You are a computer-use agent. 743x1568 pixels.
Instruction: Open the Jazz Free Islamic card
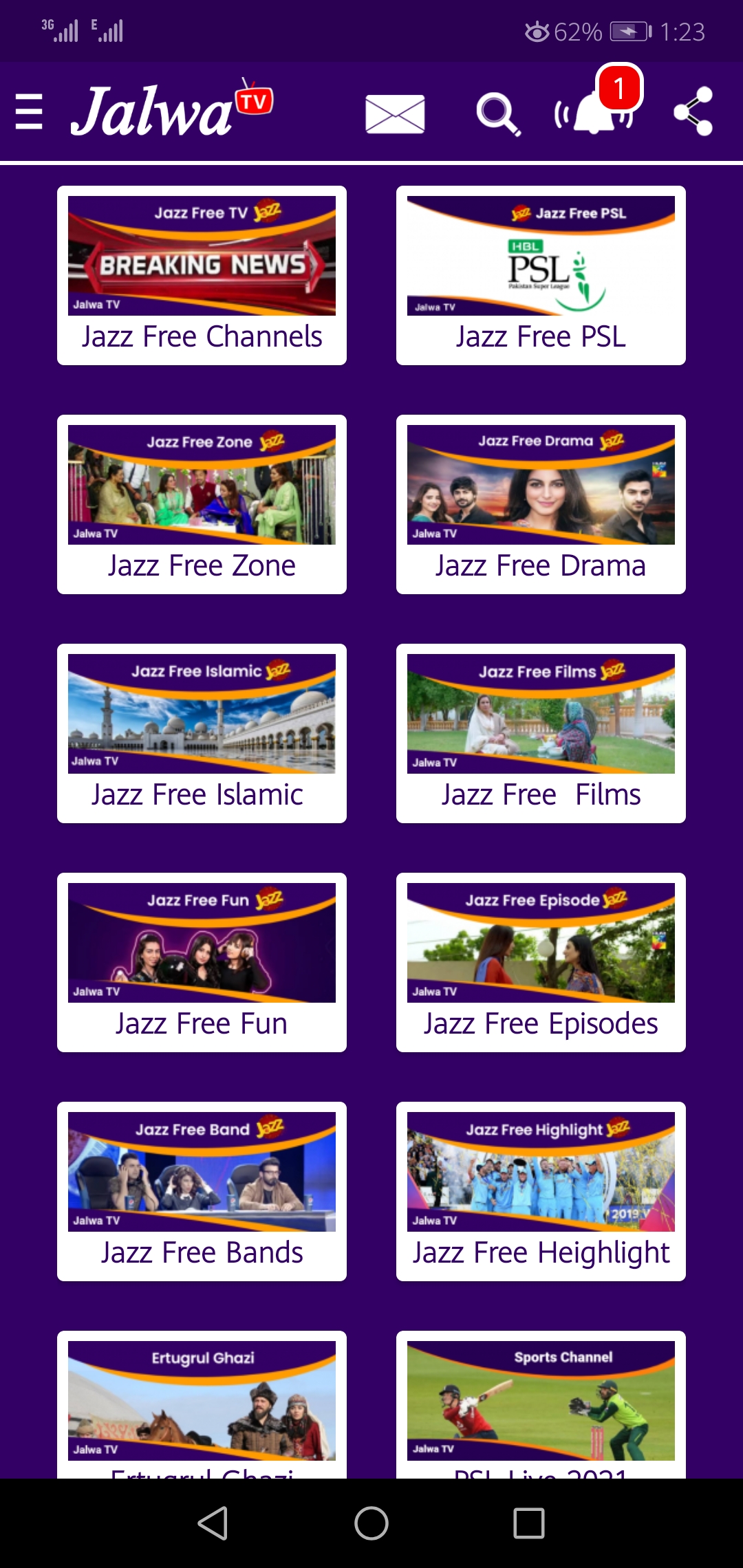pos(202,733)
